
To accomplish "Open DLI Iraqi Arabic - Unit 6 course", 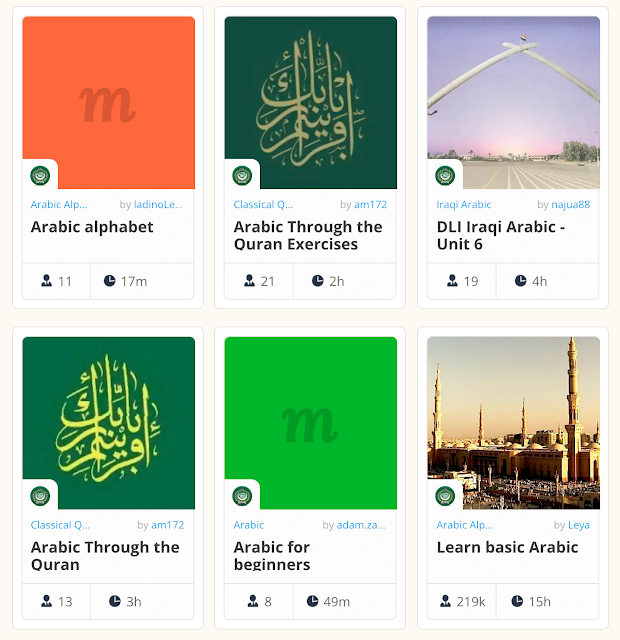I will pos(501,235).
